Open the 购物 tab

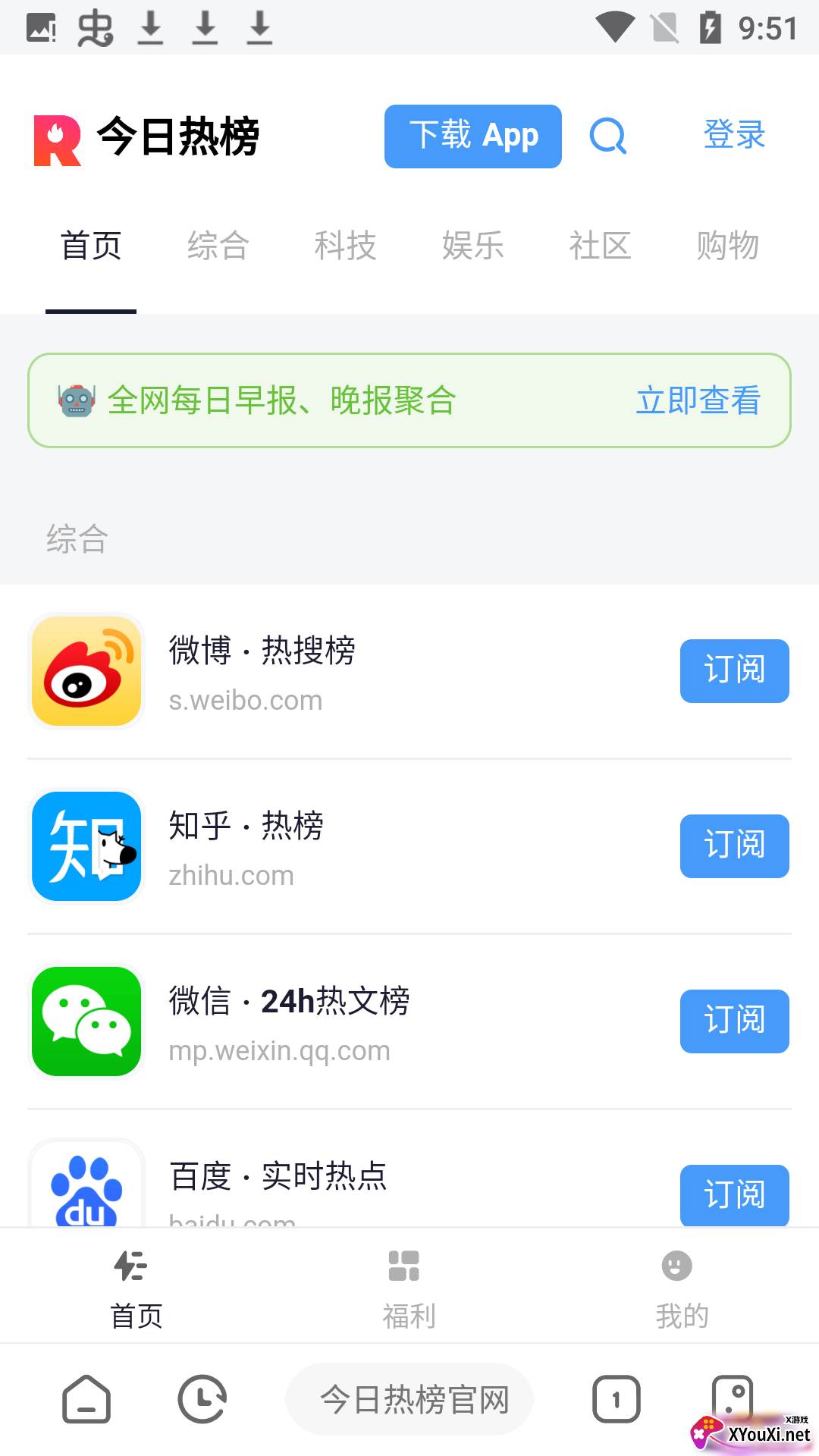(x=727, y=246)
